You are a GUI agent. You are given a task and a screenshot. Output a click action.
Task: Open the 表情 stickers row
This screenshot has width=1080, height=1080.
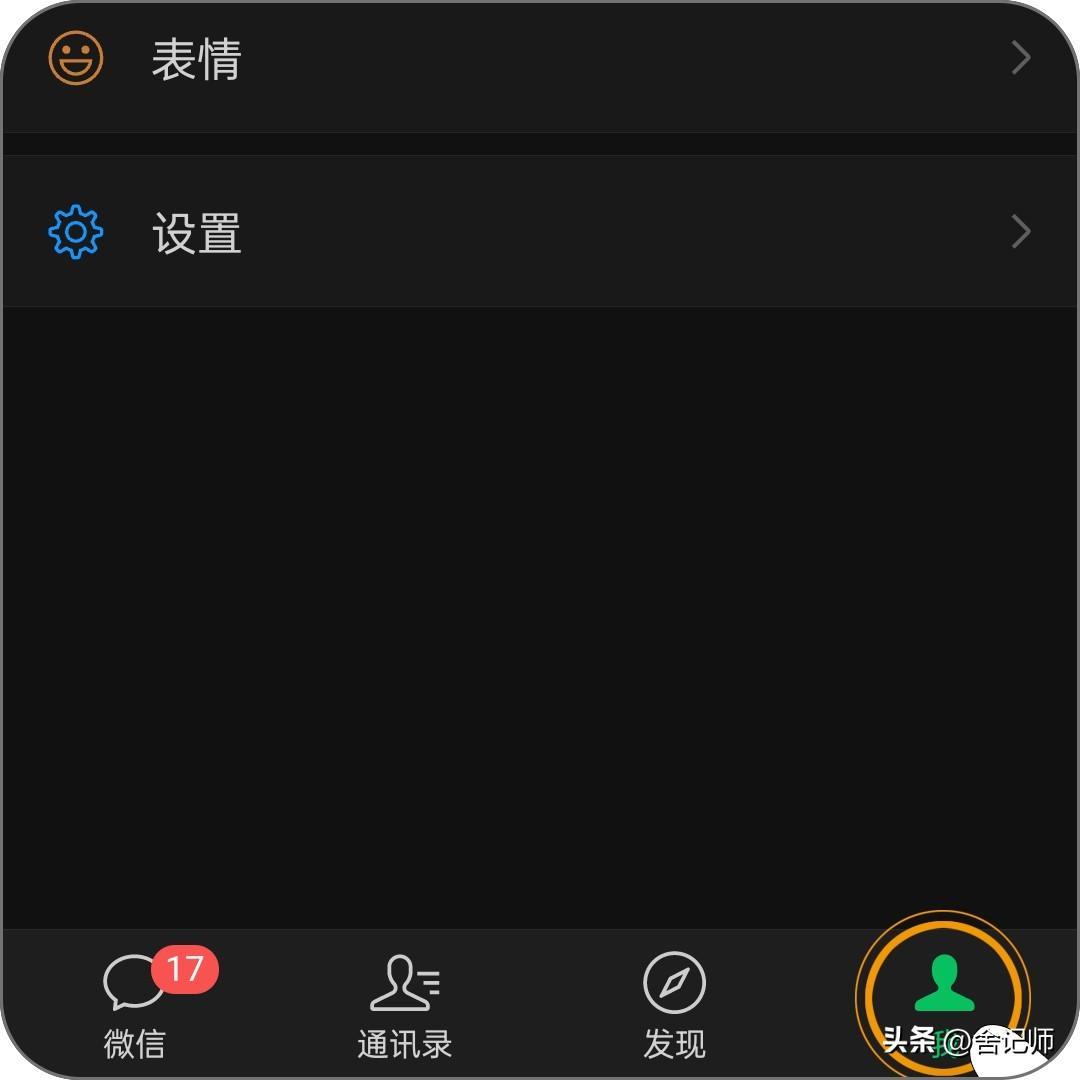tap(540, 60)
